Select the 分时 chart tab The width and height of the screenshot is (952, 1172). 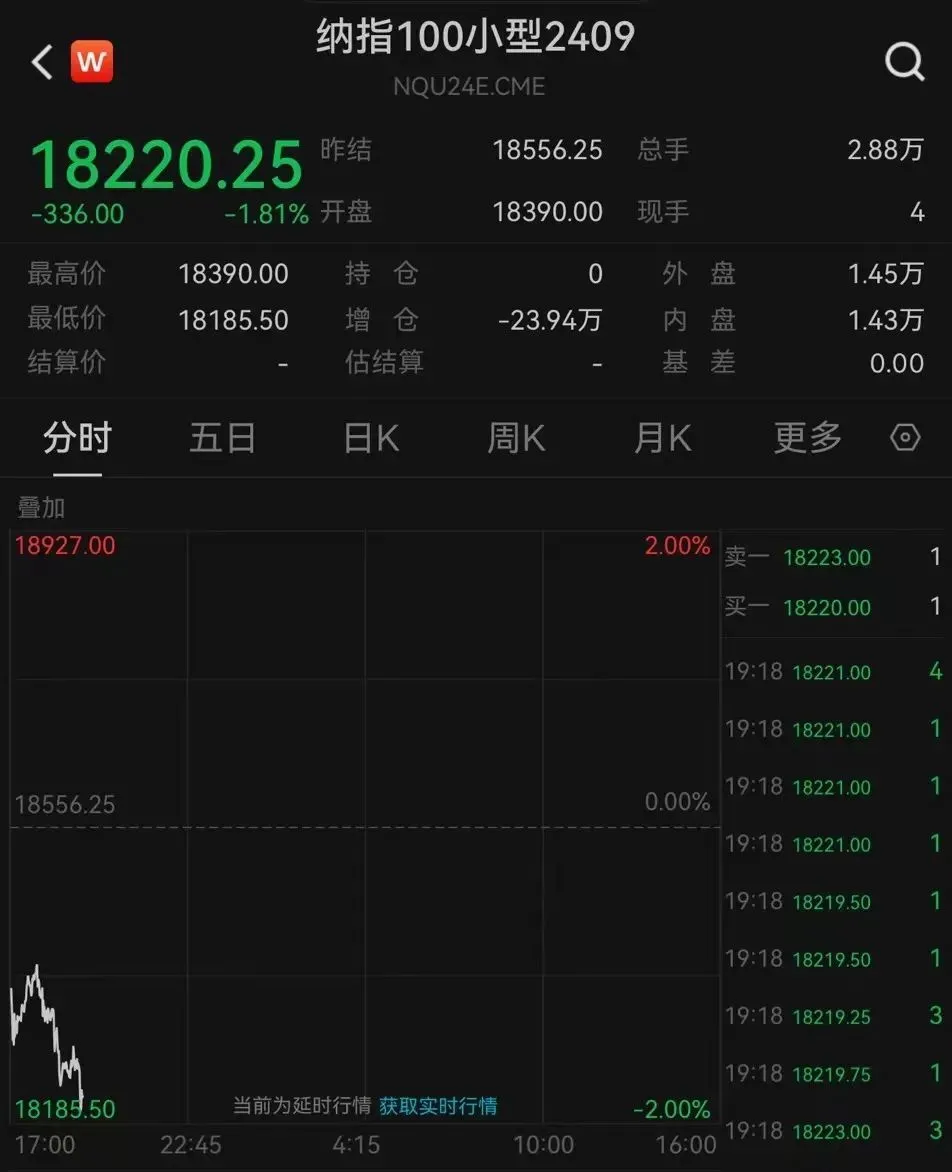point(77,438)
